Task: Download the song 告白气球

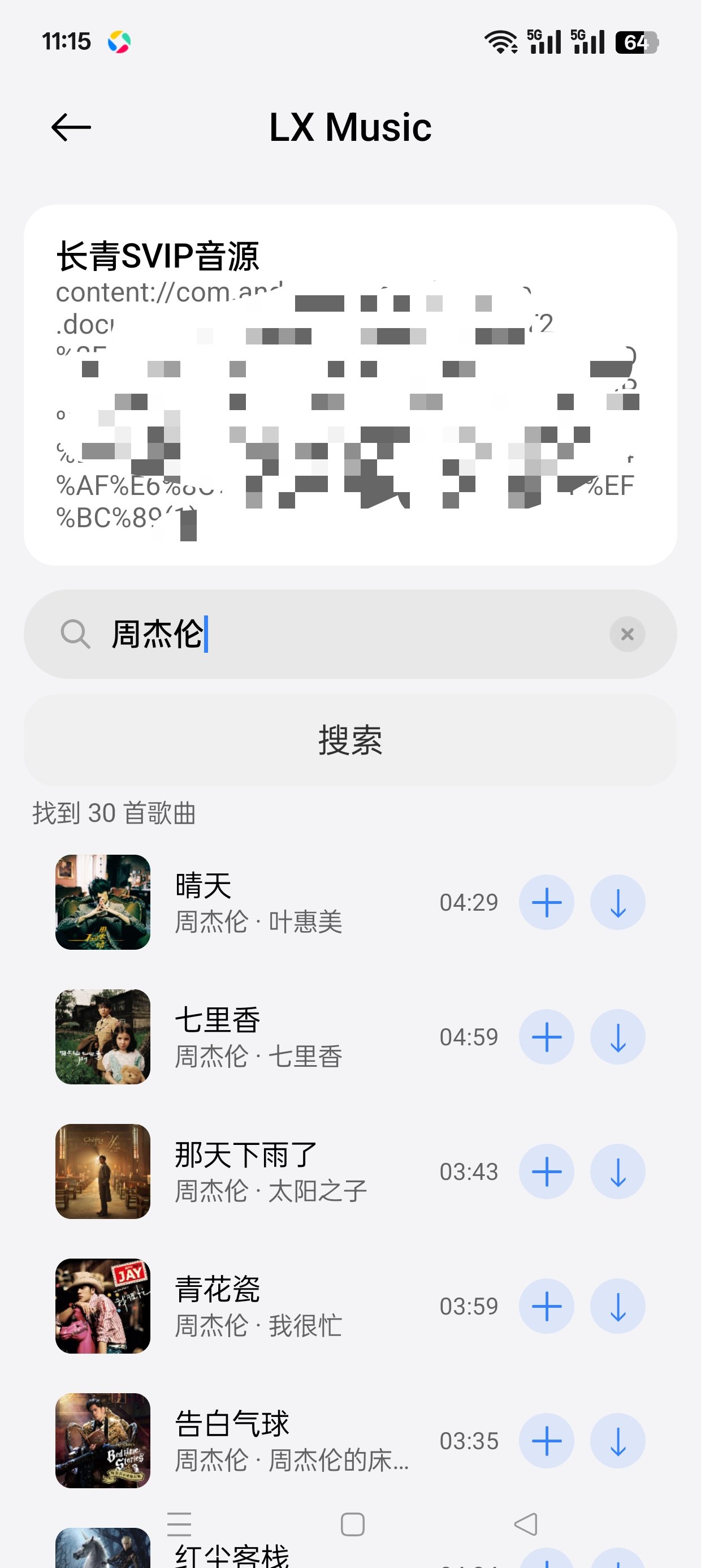Action: (618, 1440)
